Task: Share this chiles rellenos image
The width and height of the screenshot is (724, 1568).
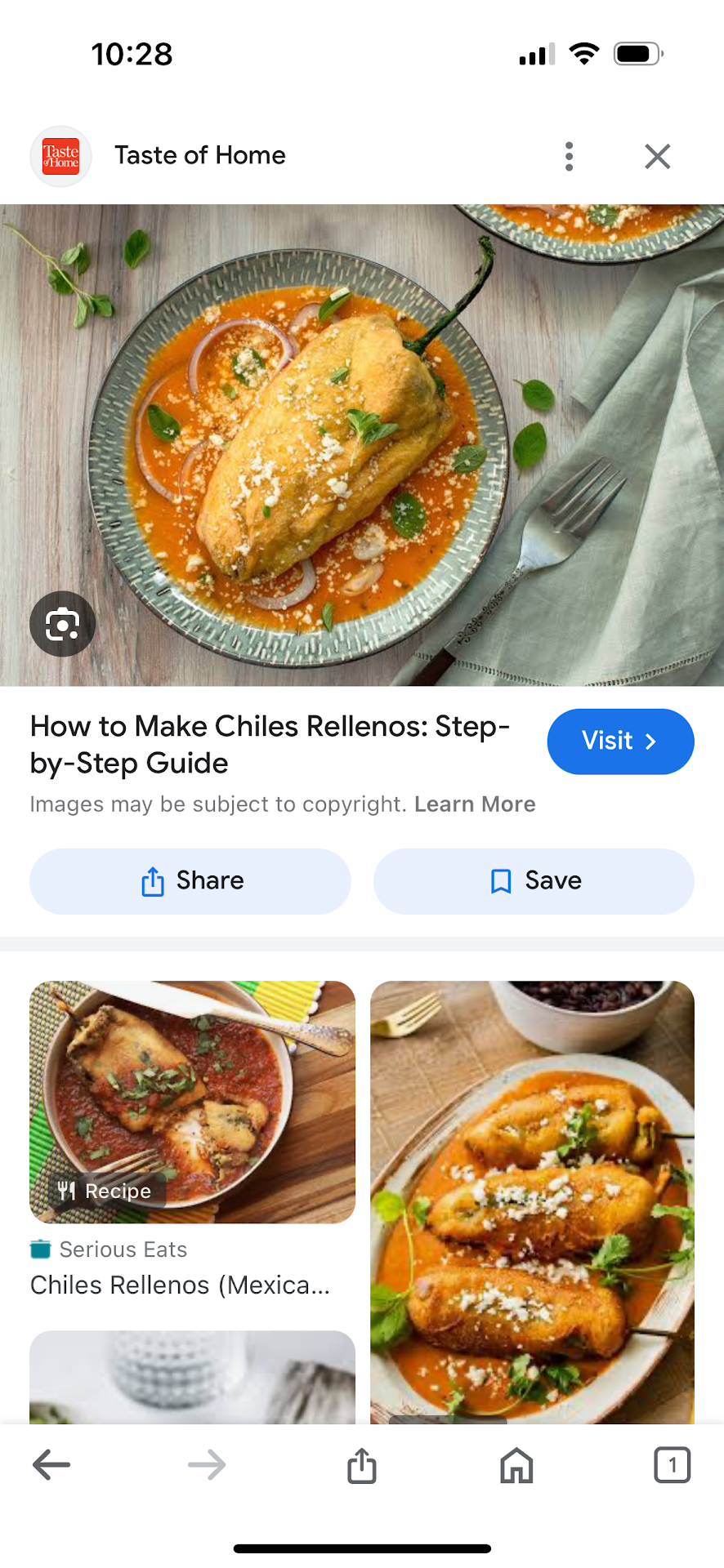Action: click(190, 880)
